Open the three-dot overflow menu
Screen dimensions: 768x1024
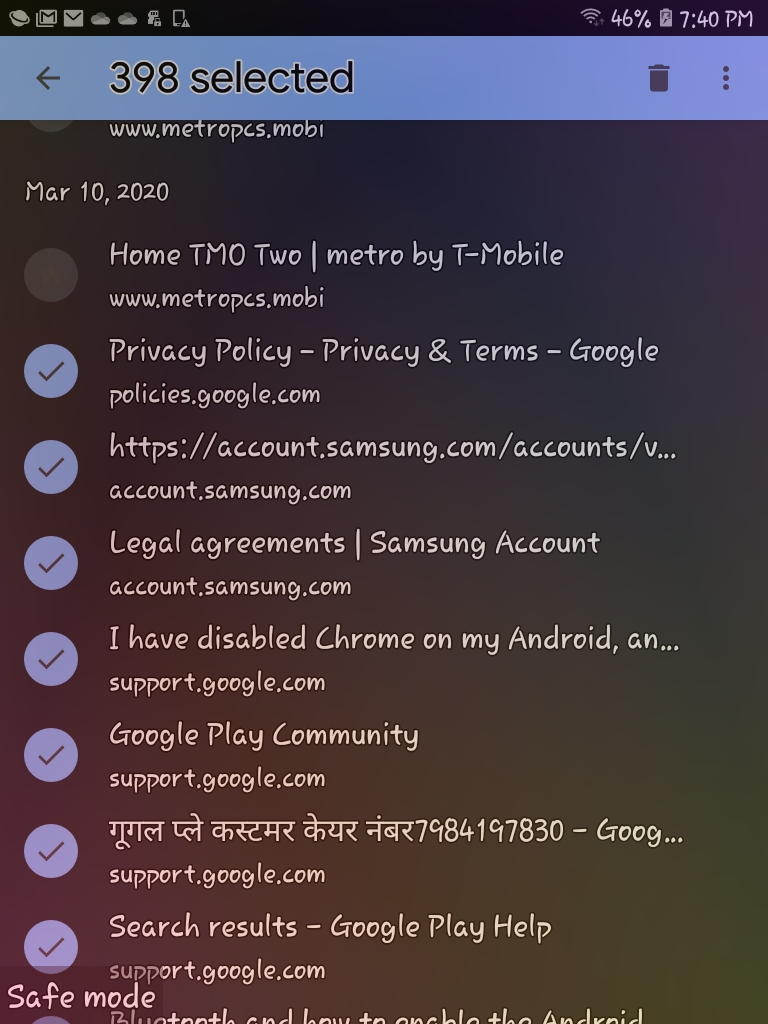tap(726, 78)
